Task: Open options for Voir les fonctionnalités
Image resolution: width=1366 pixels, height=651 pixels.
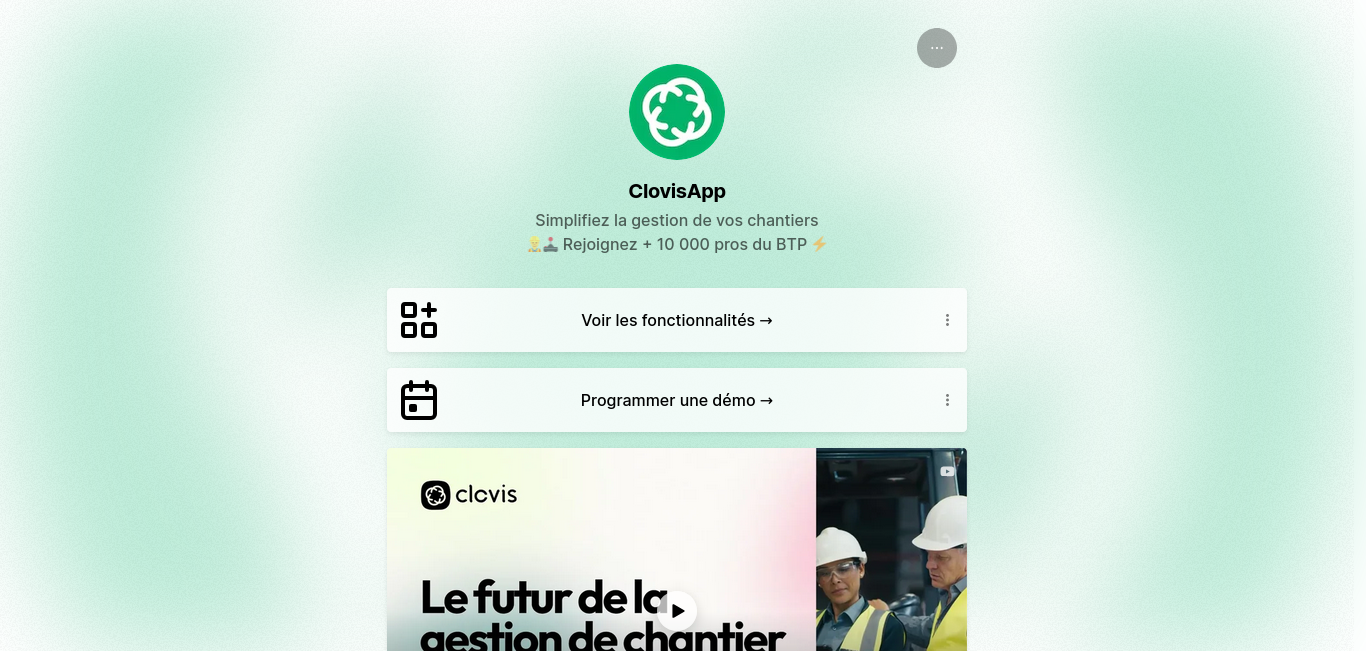Action: (x=947, y=320)
